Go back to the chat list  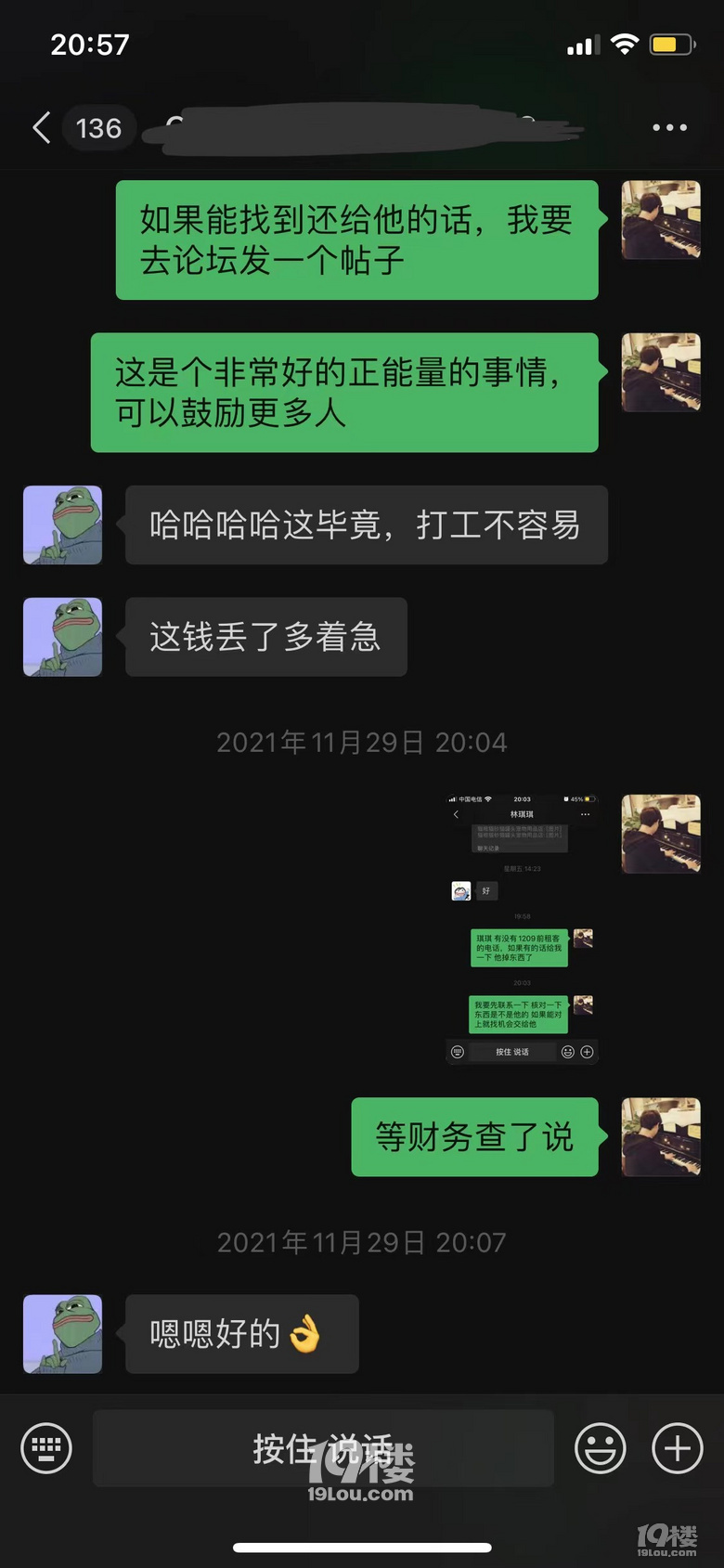coord(42,128)
